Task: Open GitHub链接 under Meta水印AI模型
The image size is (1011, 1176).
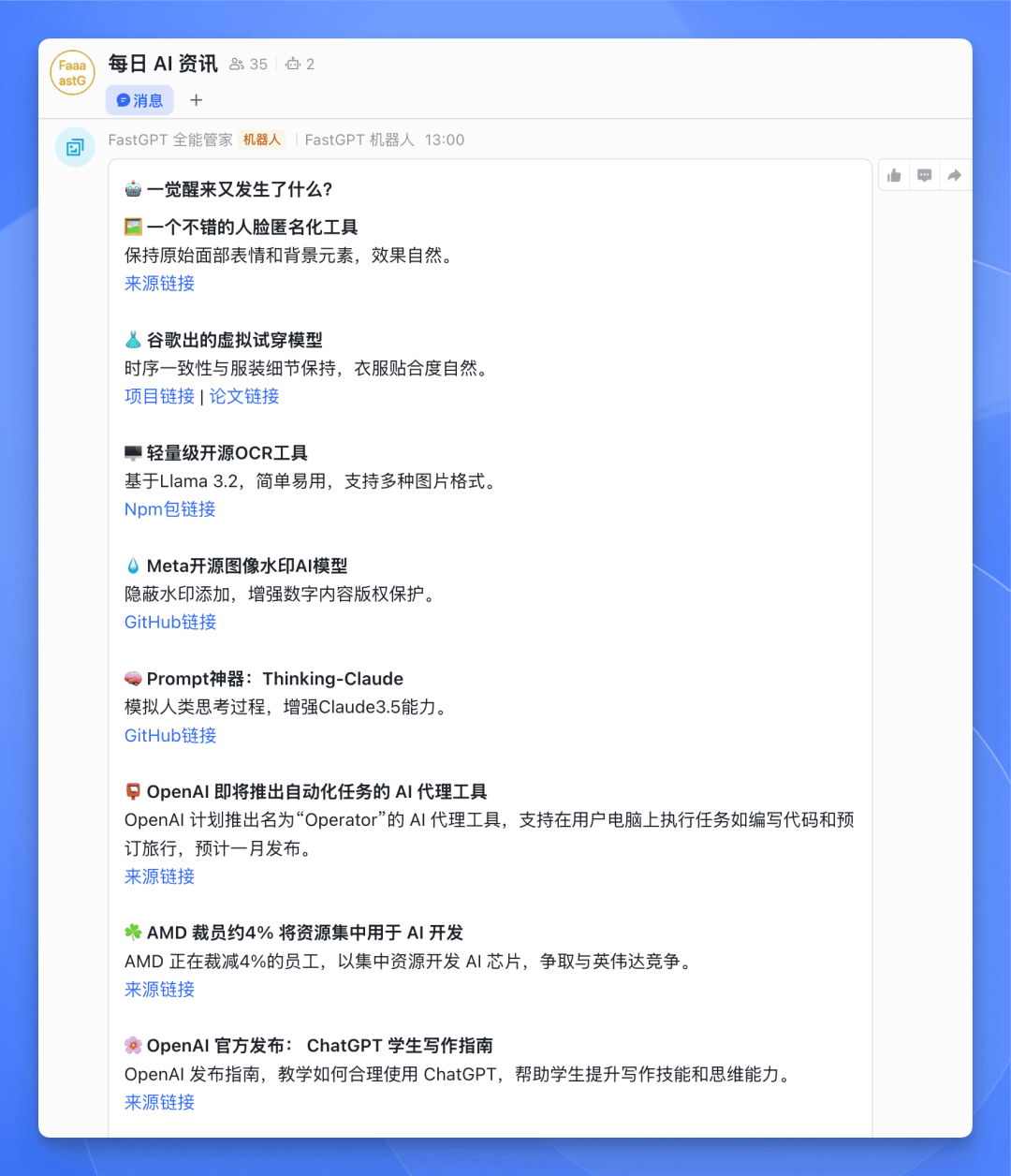Action: pos(169,622)
